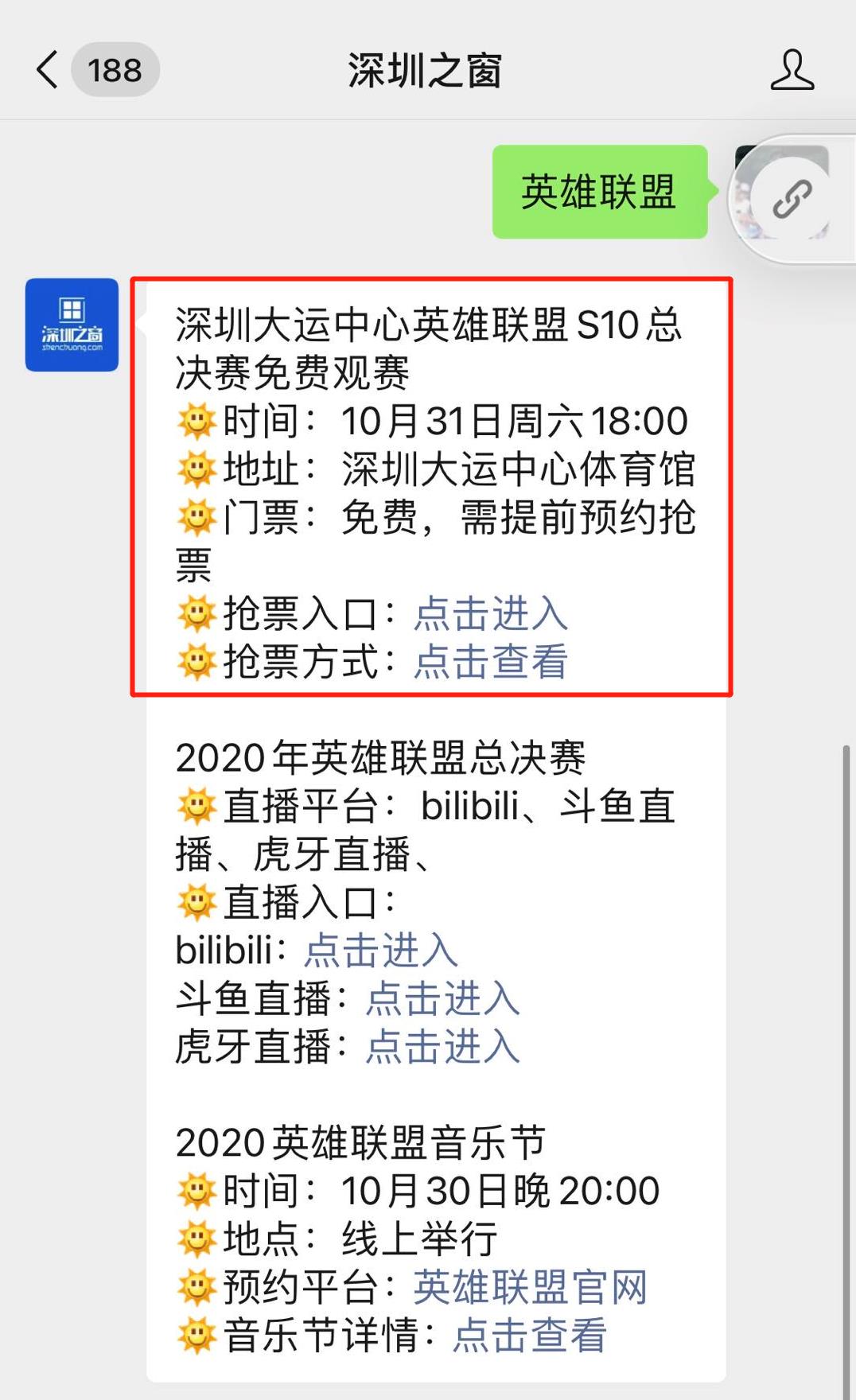Viewport: 856px width, 1400px height.
Task: View 音乐节详情 点击查看 link
Action: pyautogui.click(x=530, y=1336)
